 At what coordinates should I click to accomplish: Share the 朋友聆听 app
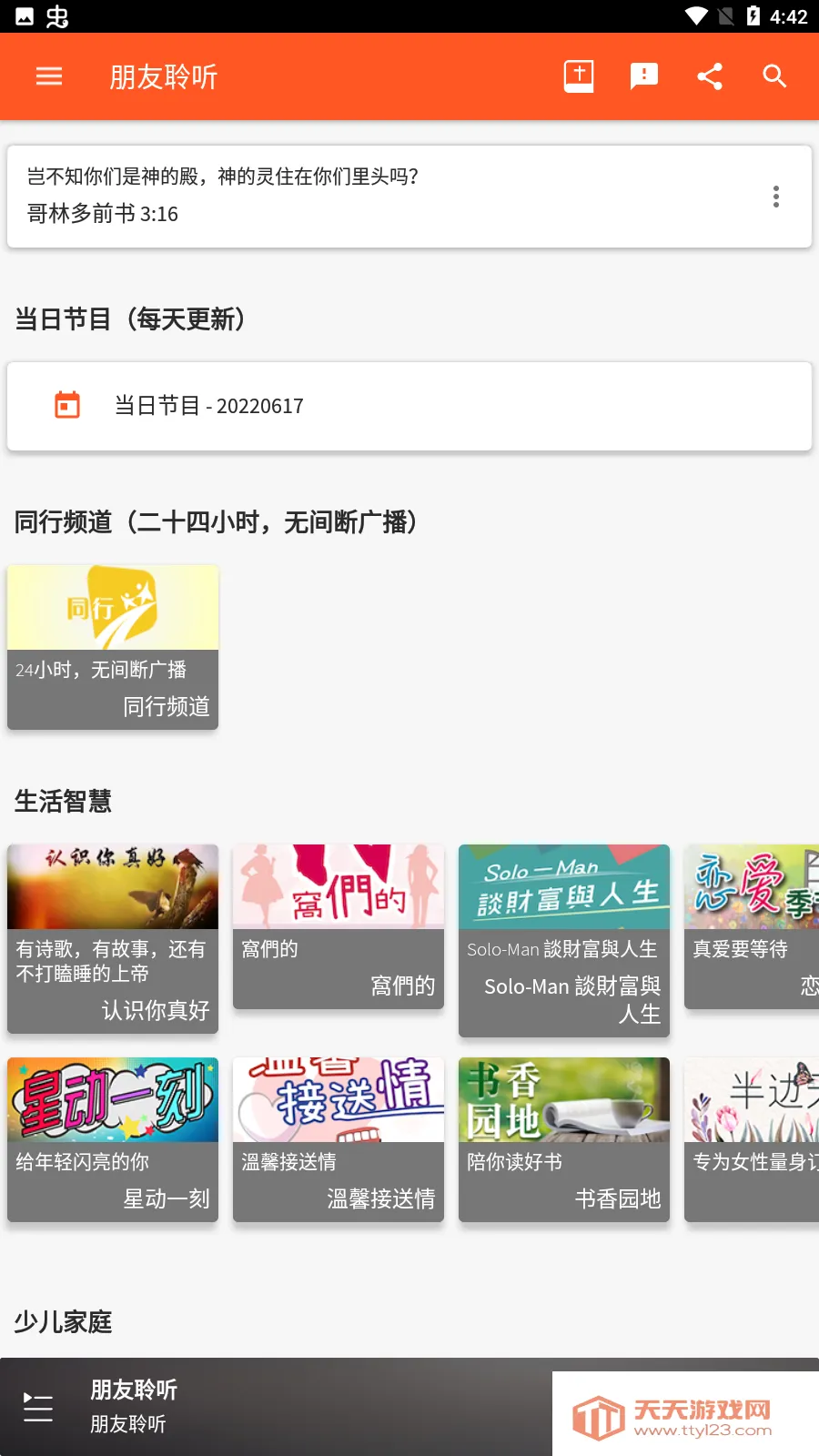pyautogui.click(x=710, y=76)
